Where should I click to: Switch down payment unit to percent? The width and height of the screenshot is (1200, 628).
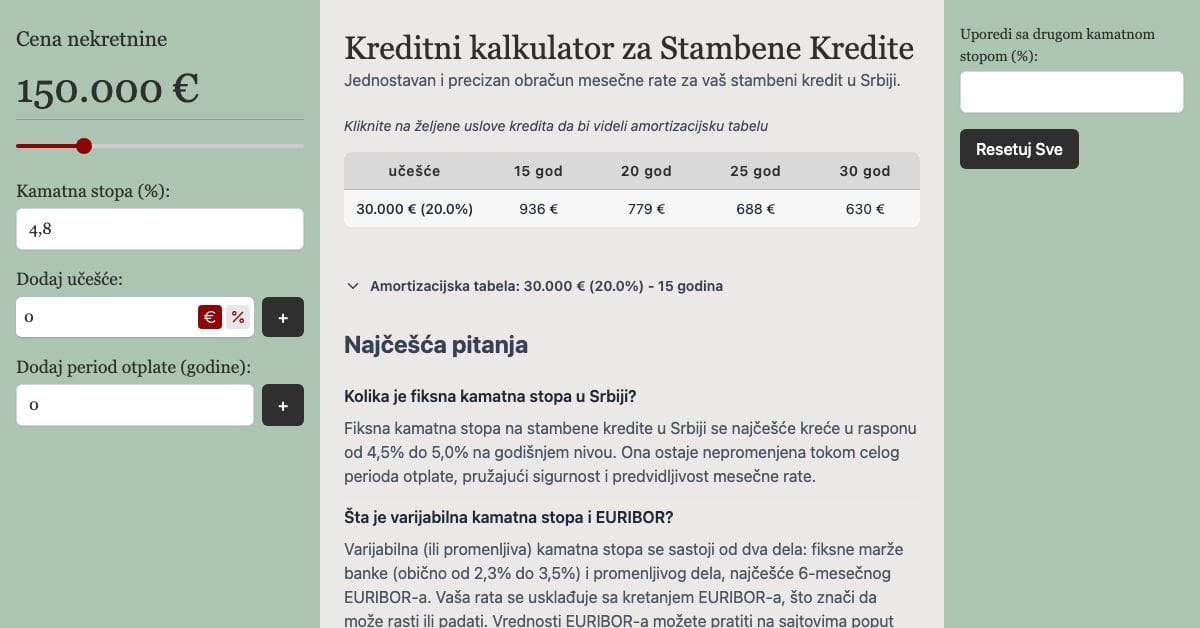point(238,317)
